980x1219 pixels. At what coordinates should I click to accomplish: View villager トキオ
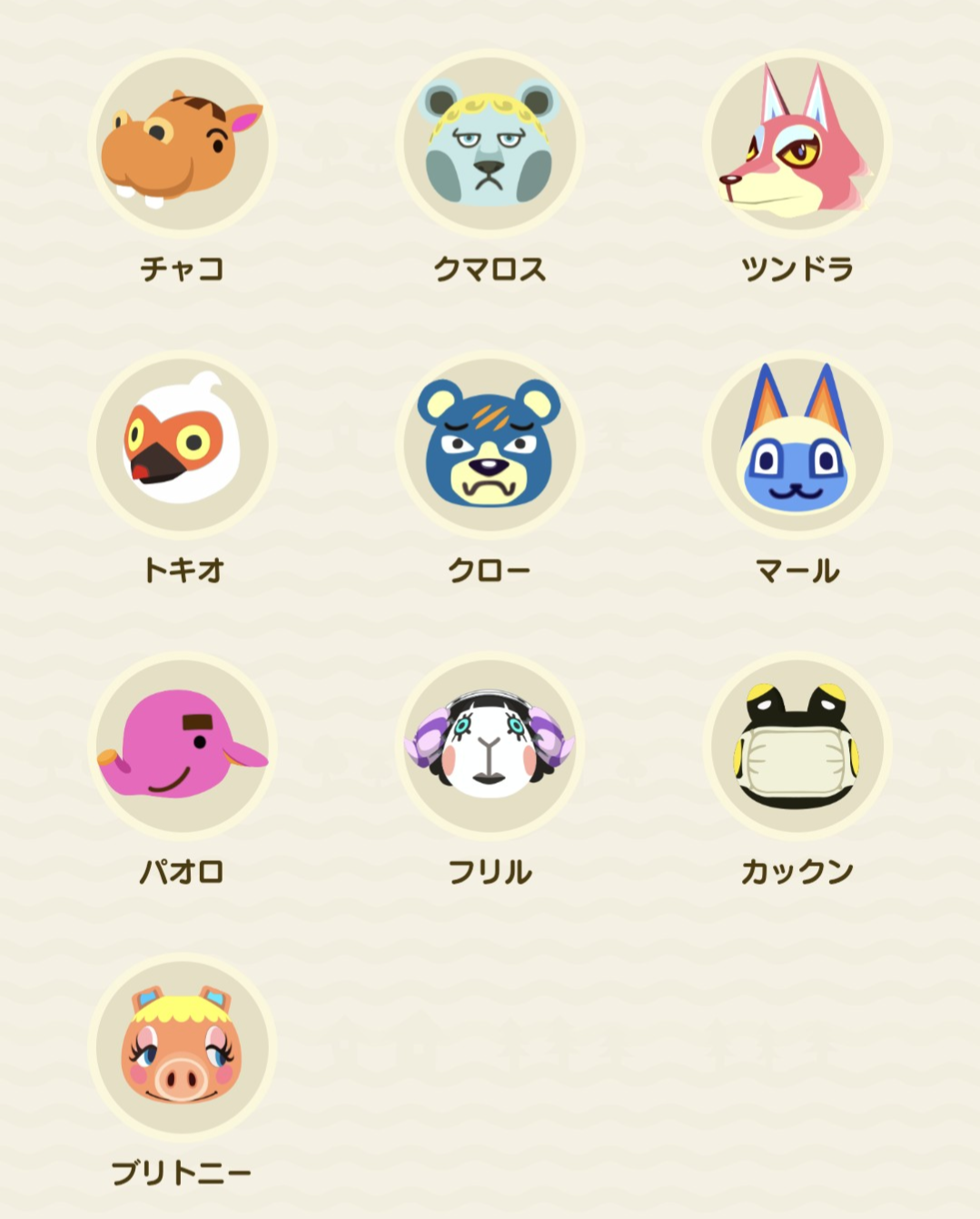coord(183,445)
